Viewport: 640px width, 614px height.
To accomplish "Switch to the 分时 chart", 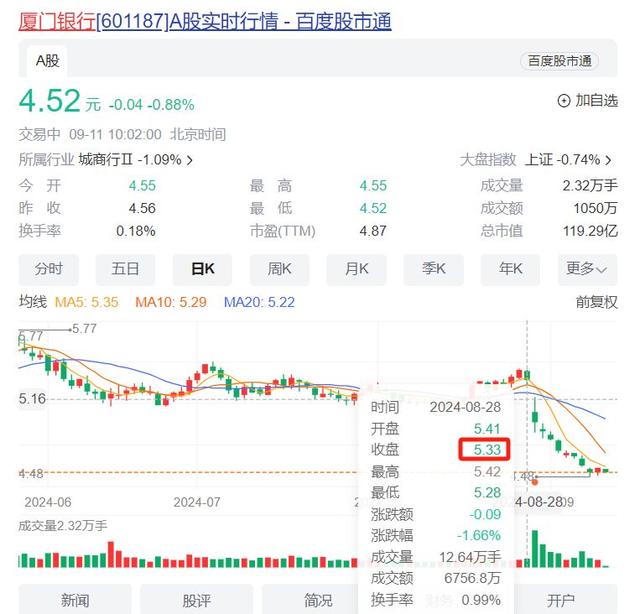I will click(48, 269).
